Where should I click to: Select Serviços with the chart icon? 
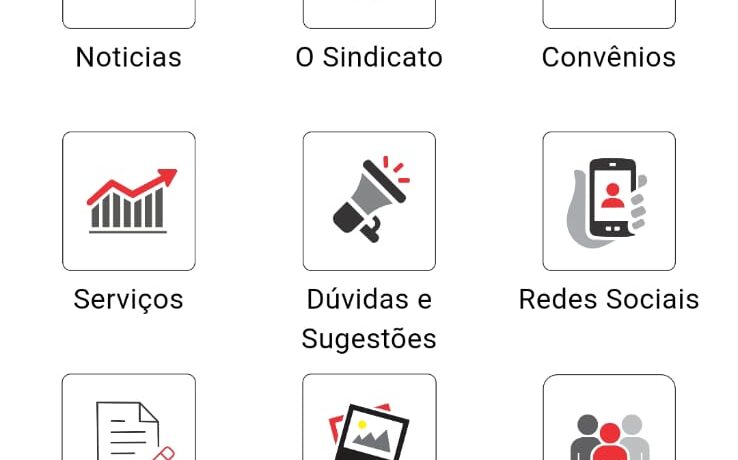(x=129, y=201)
